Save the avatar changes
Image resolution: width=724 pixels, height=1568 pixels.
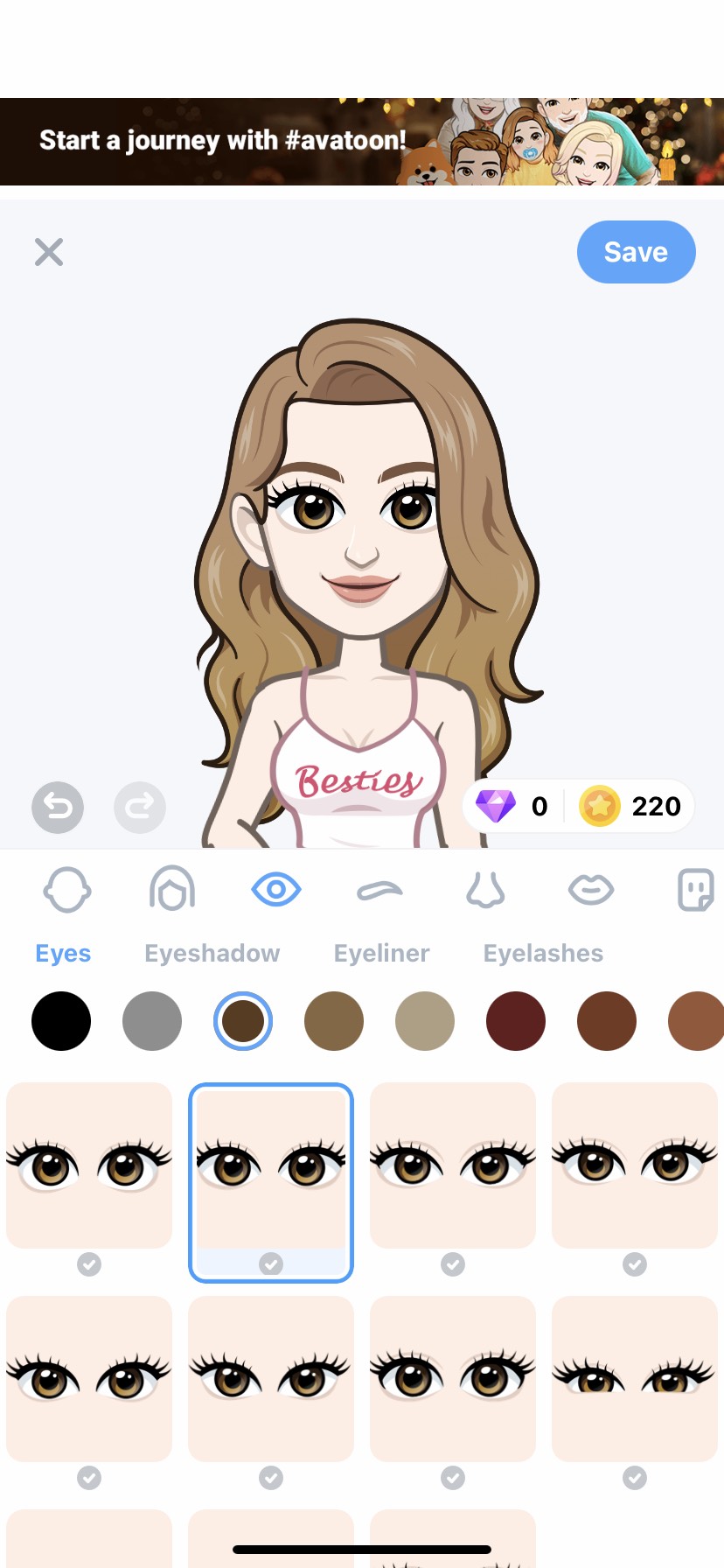[636, 252]
